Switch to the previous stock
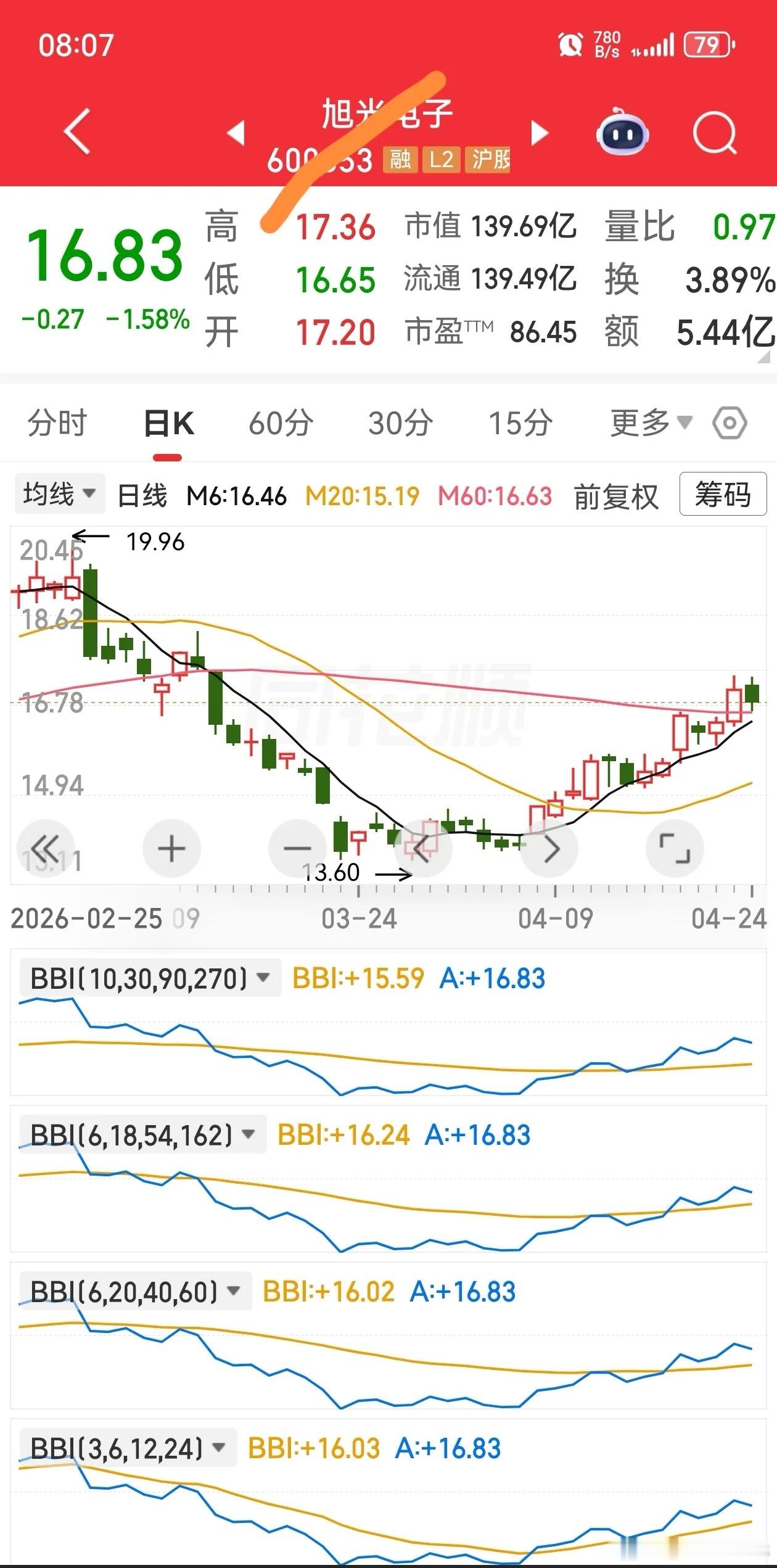This screenshot has width=777, height=1568. click(236, 133)
